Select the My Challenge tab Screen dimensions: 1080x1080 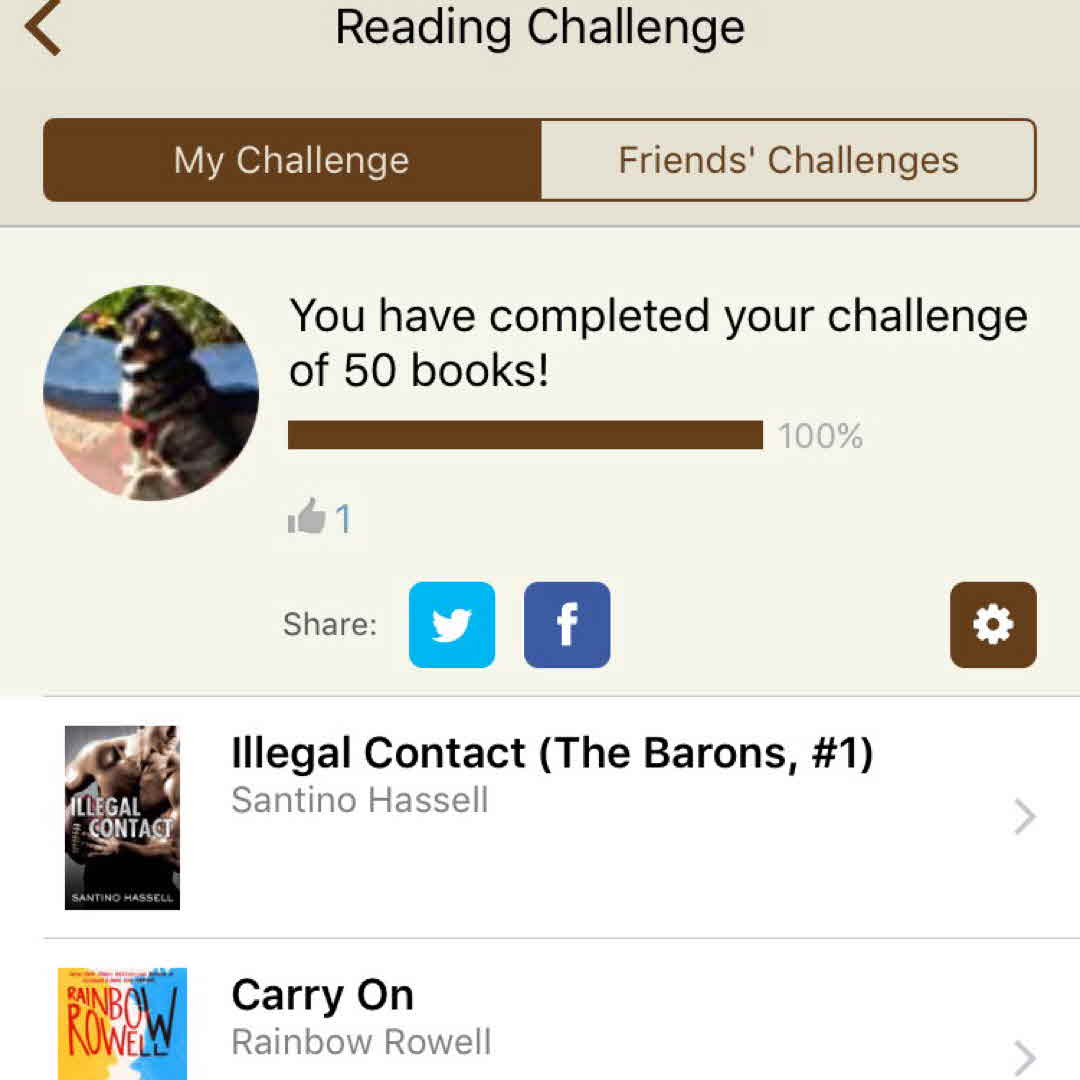tap(292, 160)
